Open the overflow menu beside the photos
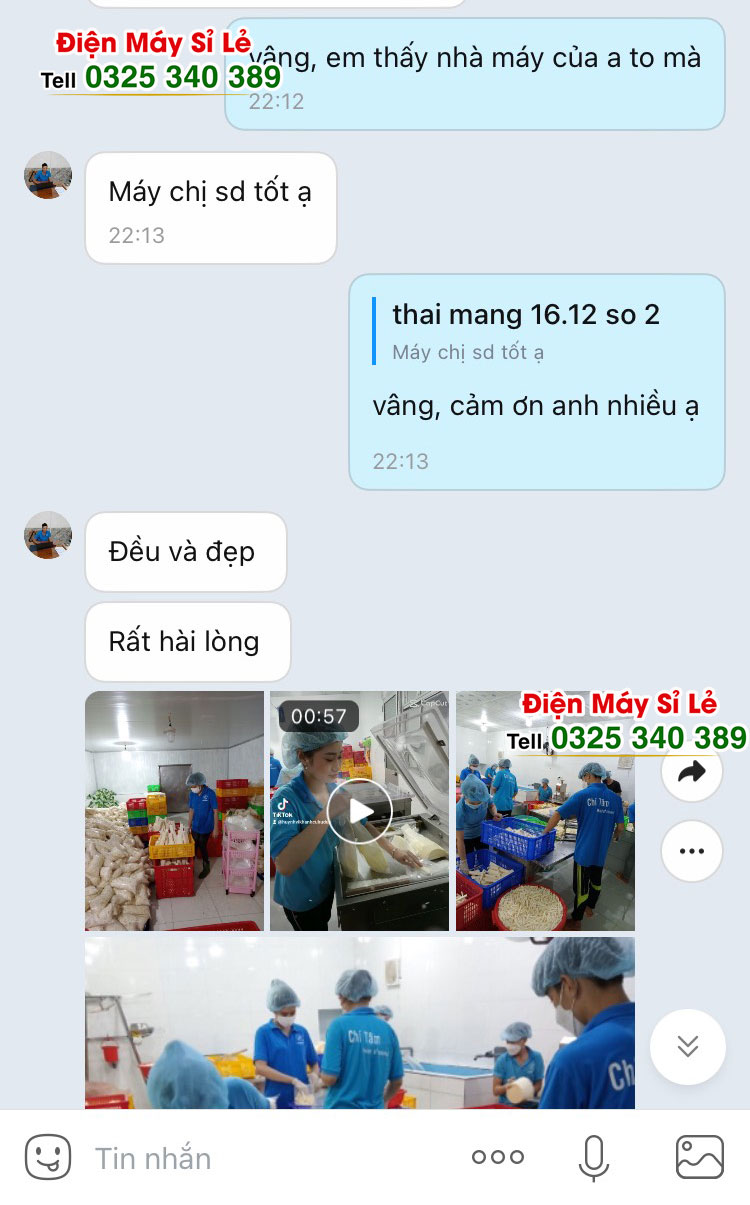The height and width of the screenshot is (1205, 750). point(691,851)
